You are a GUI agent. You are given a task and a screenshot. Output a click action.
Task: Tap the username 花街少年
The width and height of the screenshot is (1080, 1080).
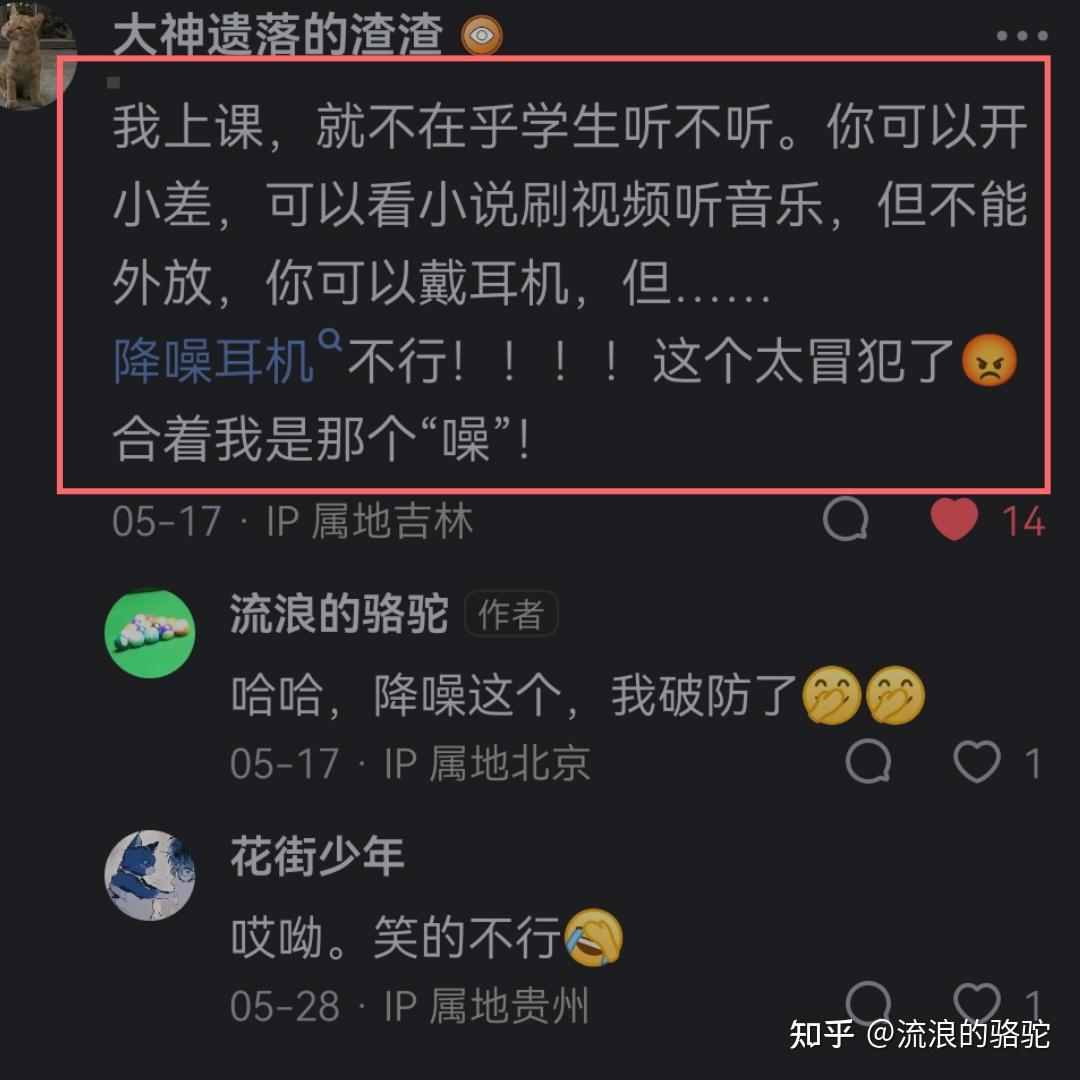(317, 857)
